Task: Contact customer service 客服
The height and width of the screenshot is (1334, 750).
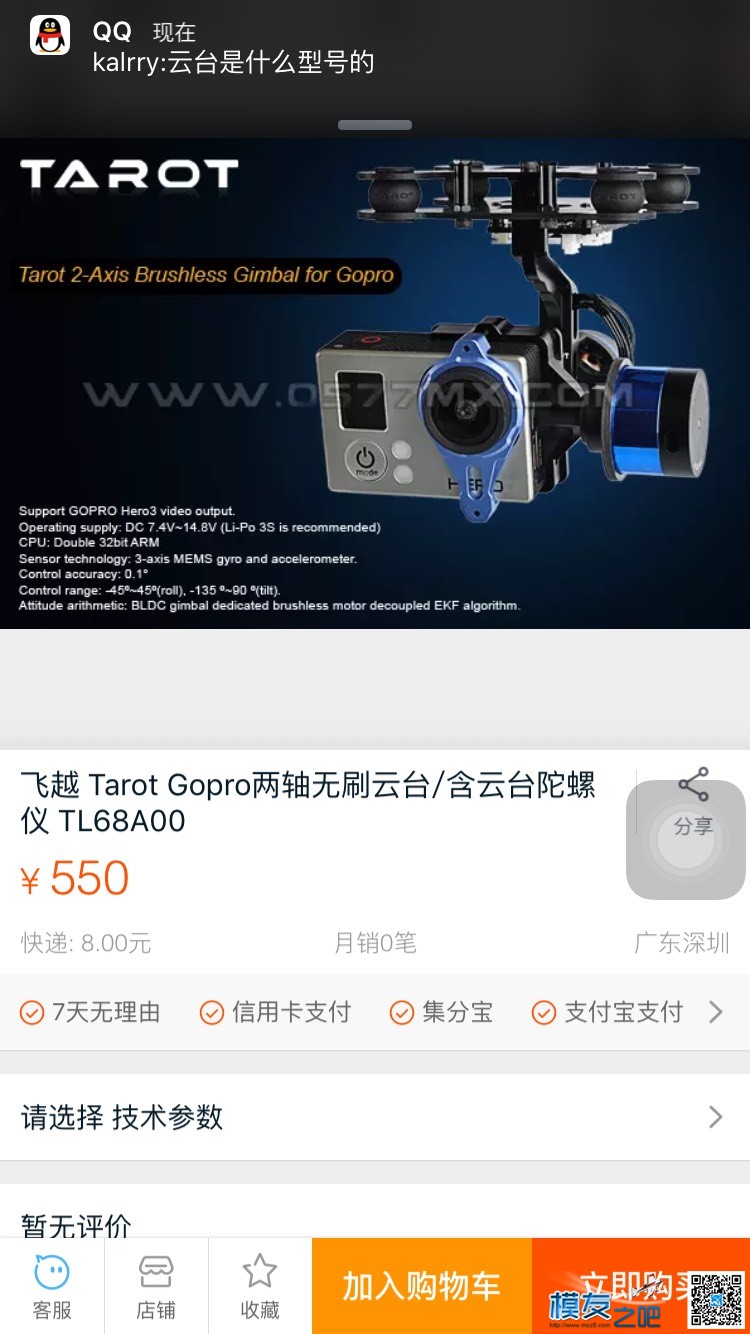Action: pos(52,1287)
